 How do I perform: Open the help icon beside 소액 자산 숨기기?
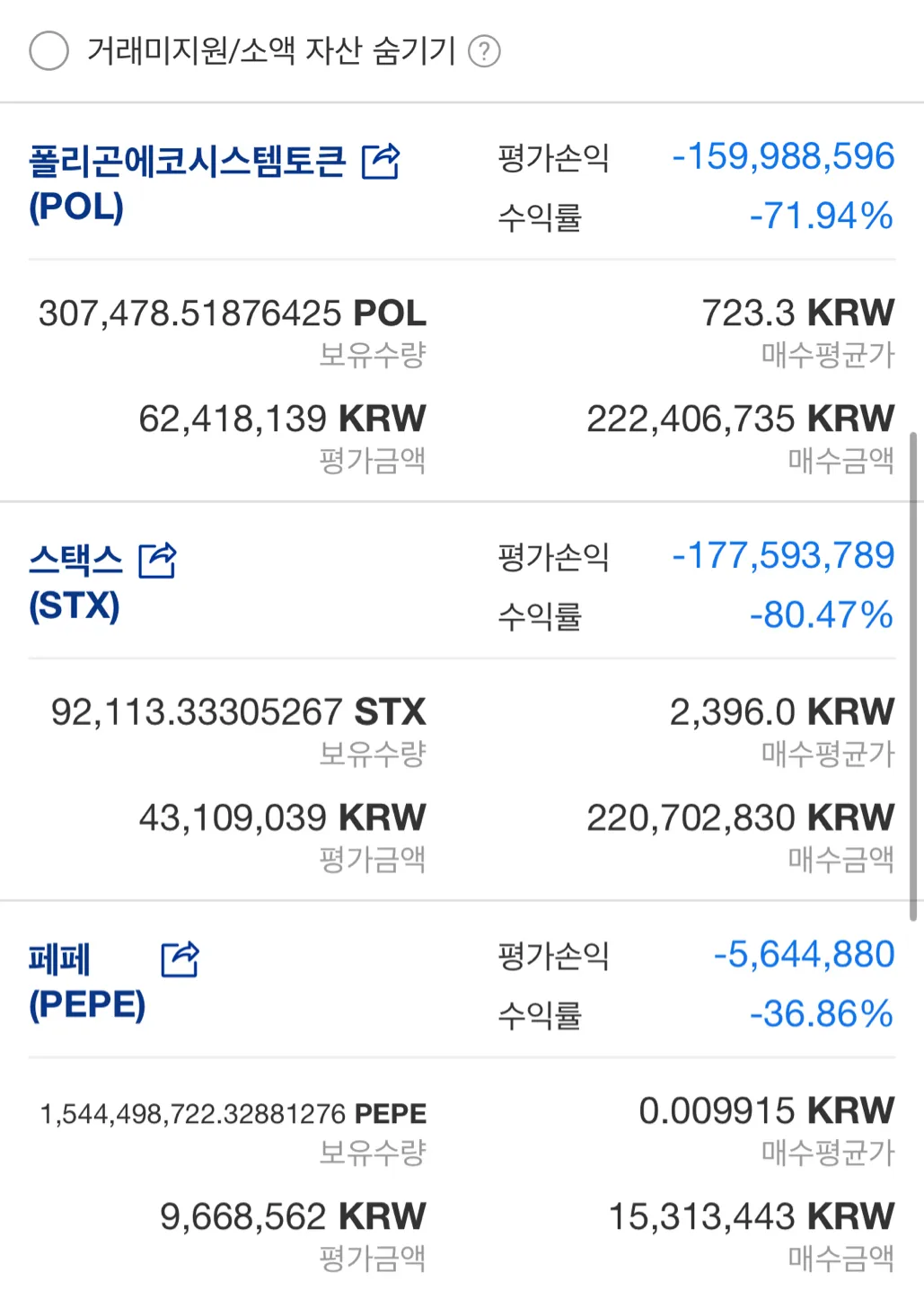click(x=484, y=51)
